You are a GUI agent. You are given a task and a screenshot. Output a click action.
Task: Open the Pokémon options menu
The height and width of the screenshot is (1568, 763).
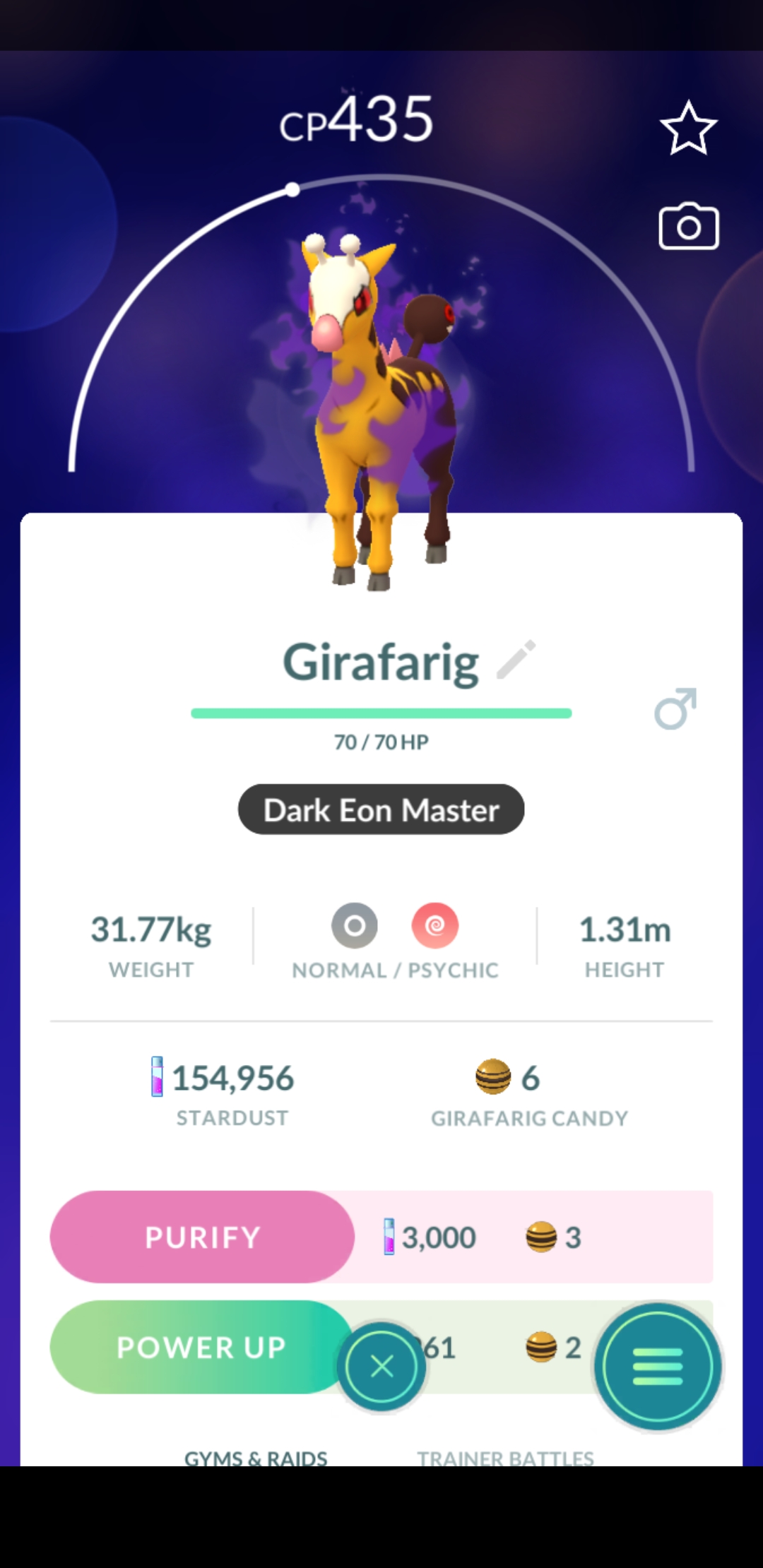pos(658,1367)
